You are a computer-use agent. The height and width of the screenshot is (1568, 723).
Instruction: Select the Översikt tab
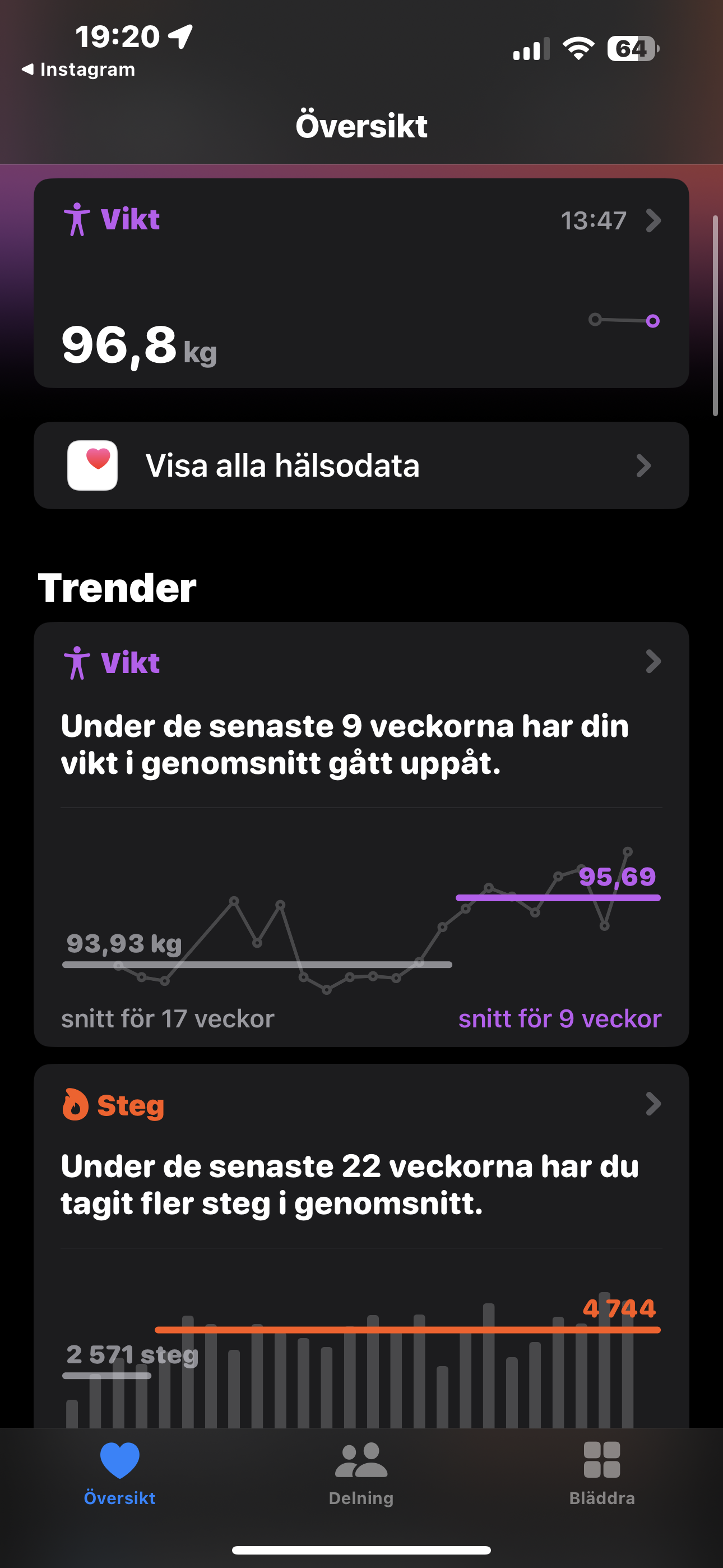click(x=120, y=1474)
